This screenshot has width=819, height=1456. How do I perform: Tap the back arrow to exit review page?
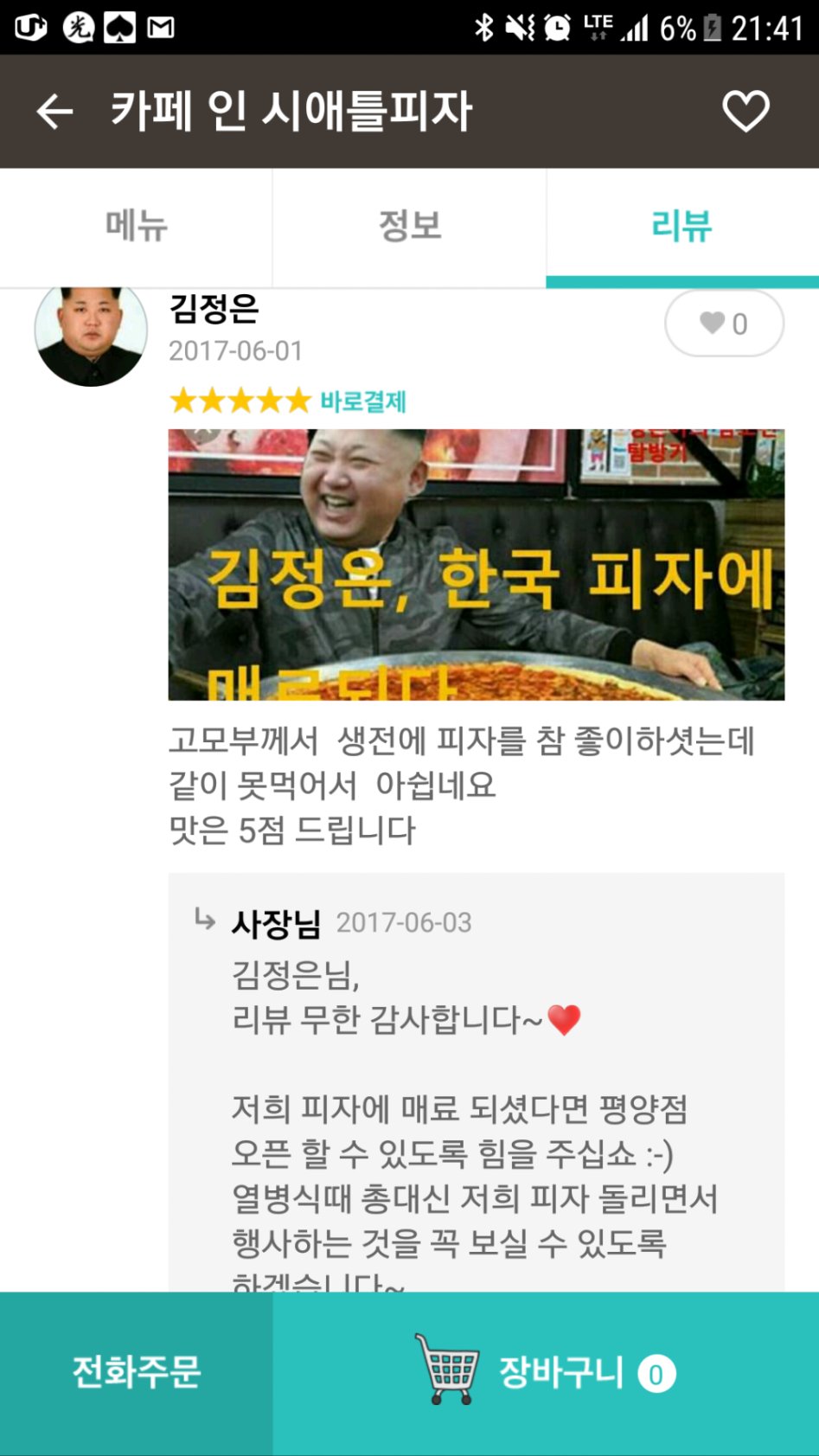coord(54,111)
